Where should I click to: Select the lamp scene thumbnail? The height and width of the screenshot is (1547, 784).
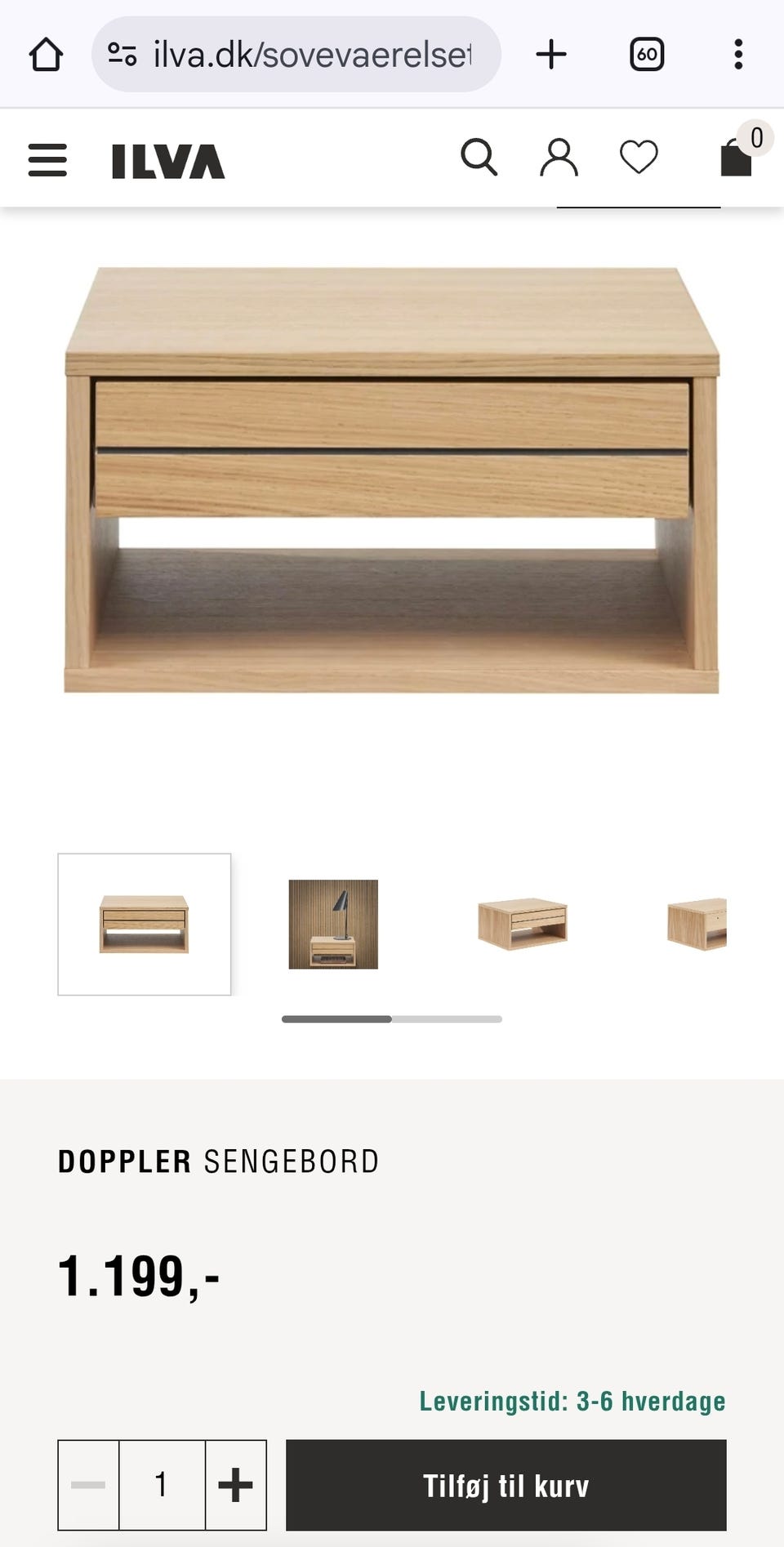[x=332, y=924]
